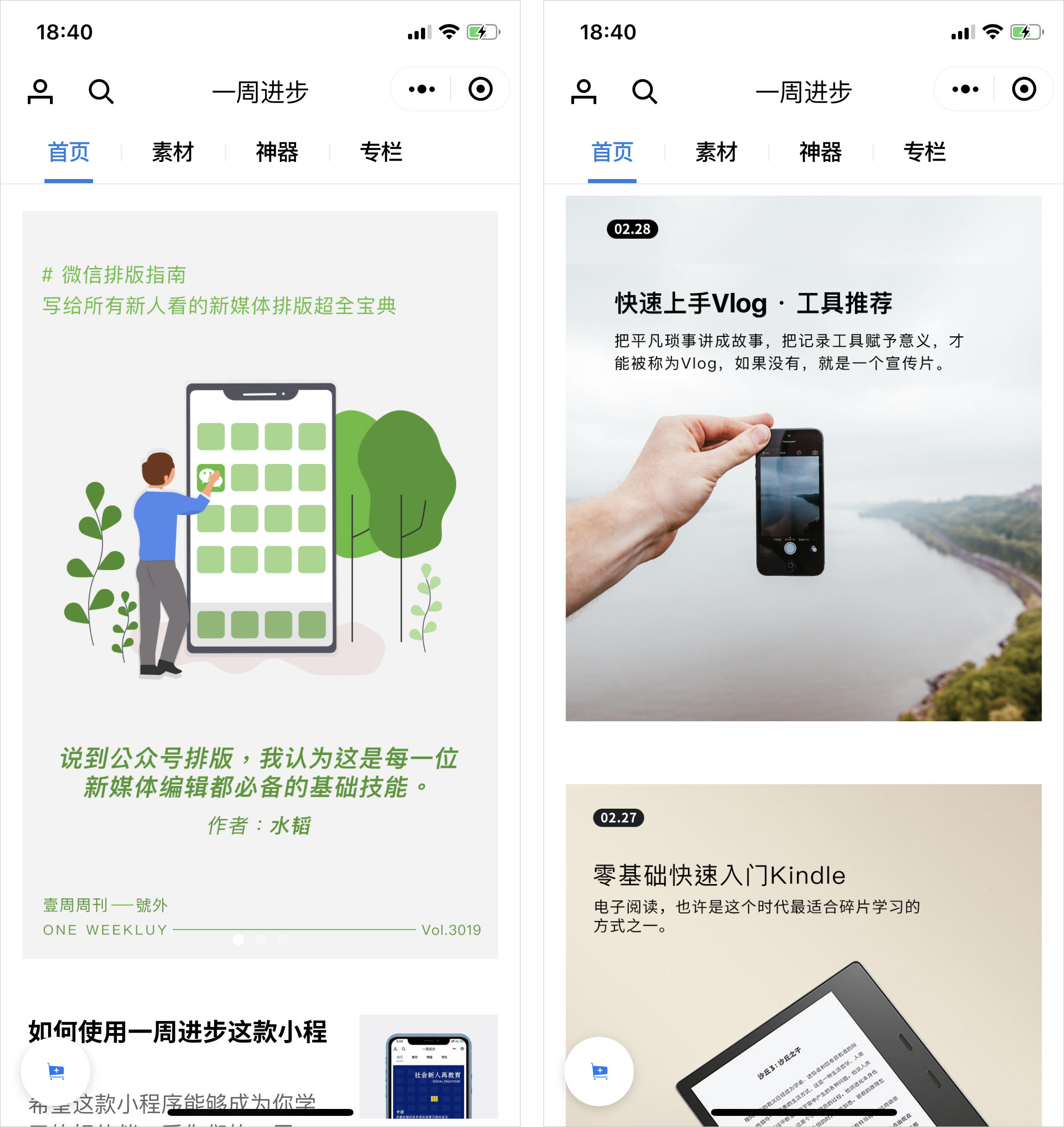Tap the search magnifier icon
This screenshot has height=1127, width=1064.
click(x=101, y=91)
